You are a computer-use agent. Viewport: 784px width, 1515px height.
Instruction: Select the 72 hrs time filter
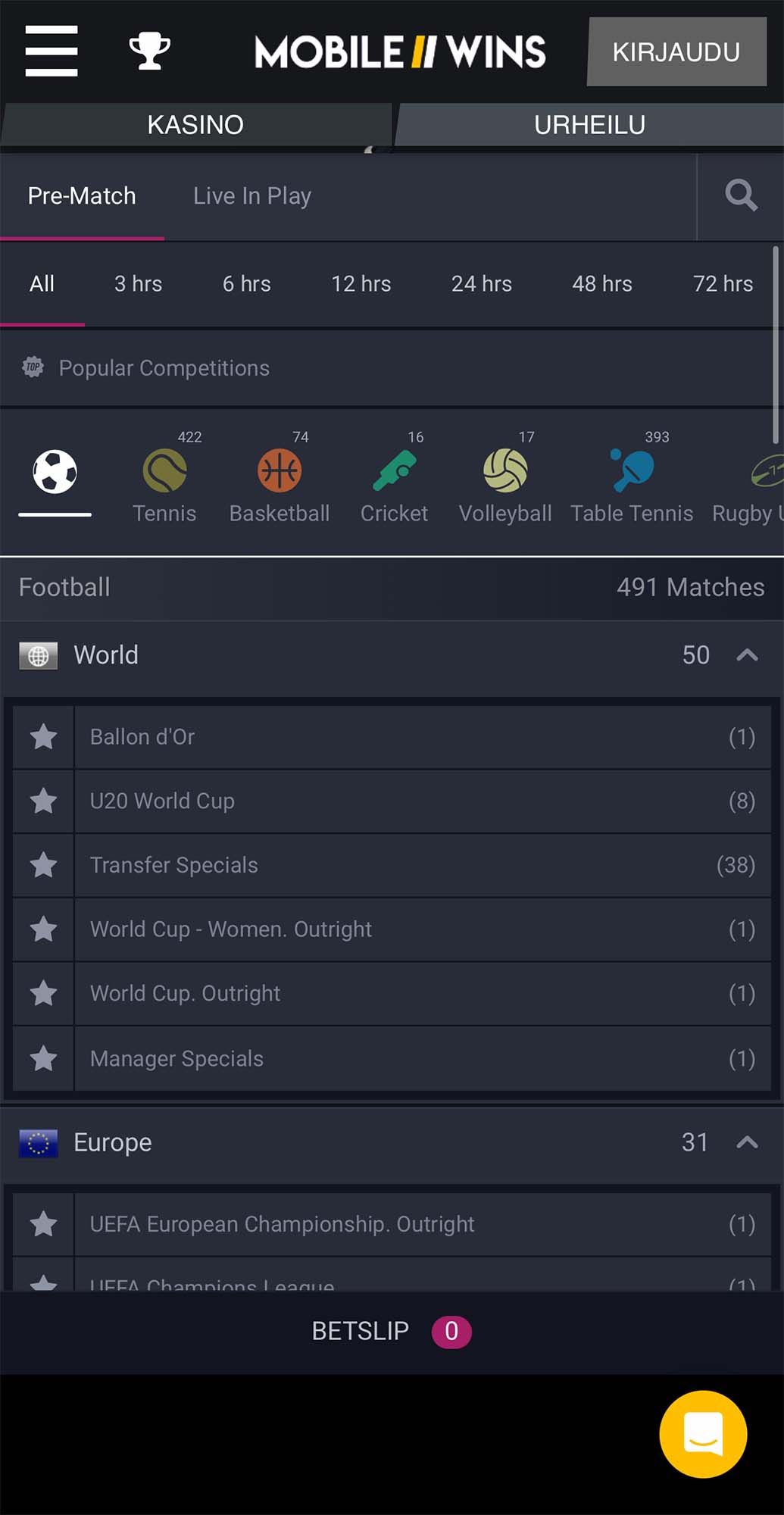tap(722, 284)
